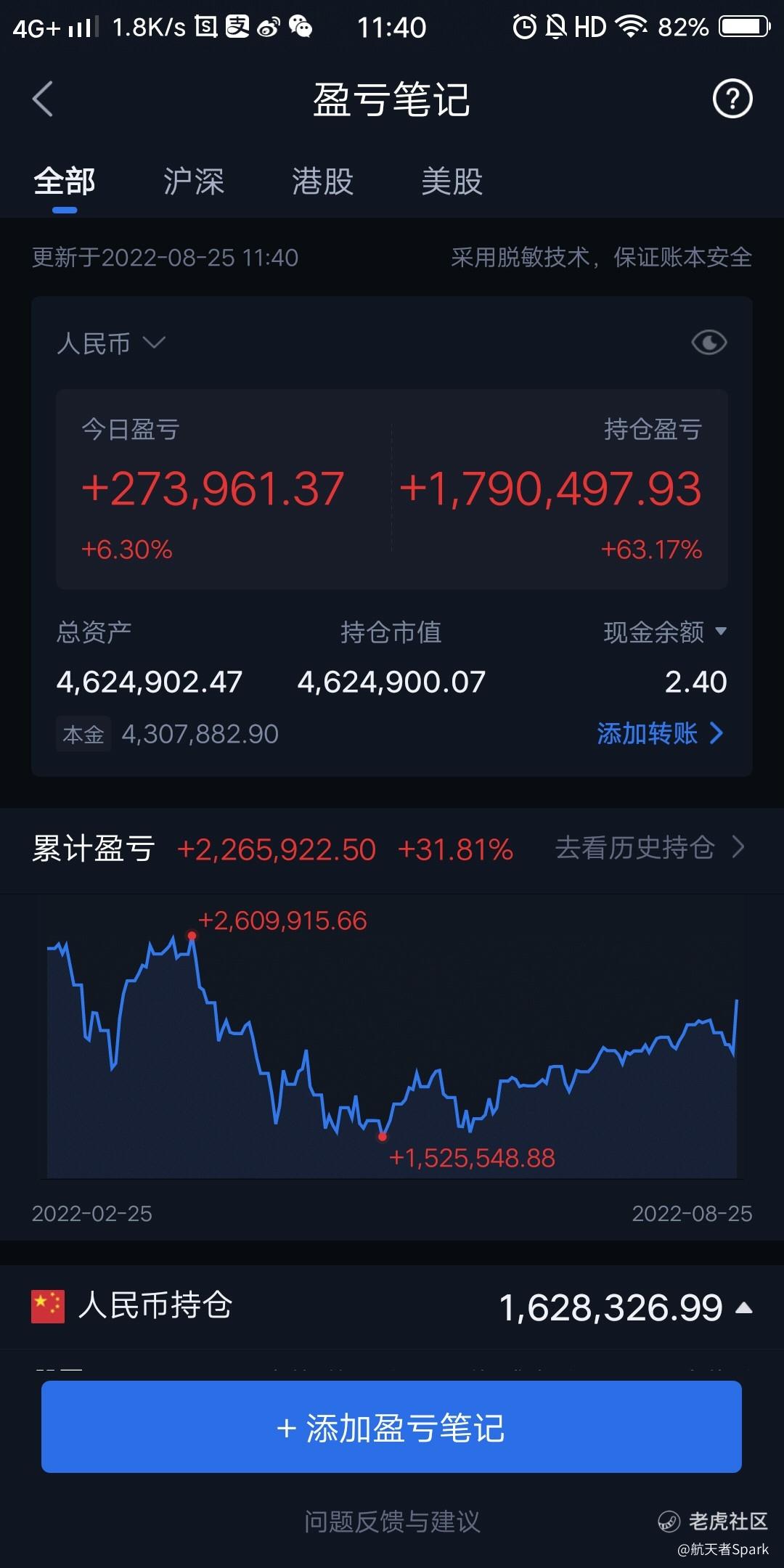The image size is (784, 1568).
Task: Hide amounts with the eye icon
Action: coord(709,343)
